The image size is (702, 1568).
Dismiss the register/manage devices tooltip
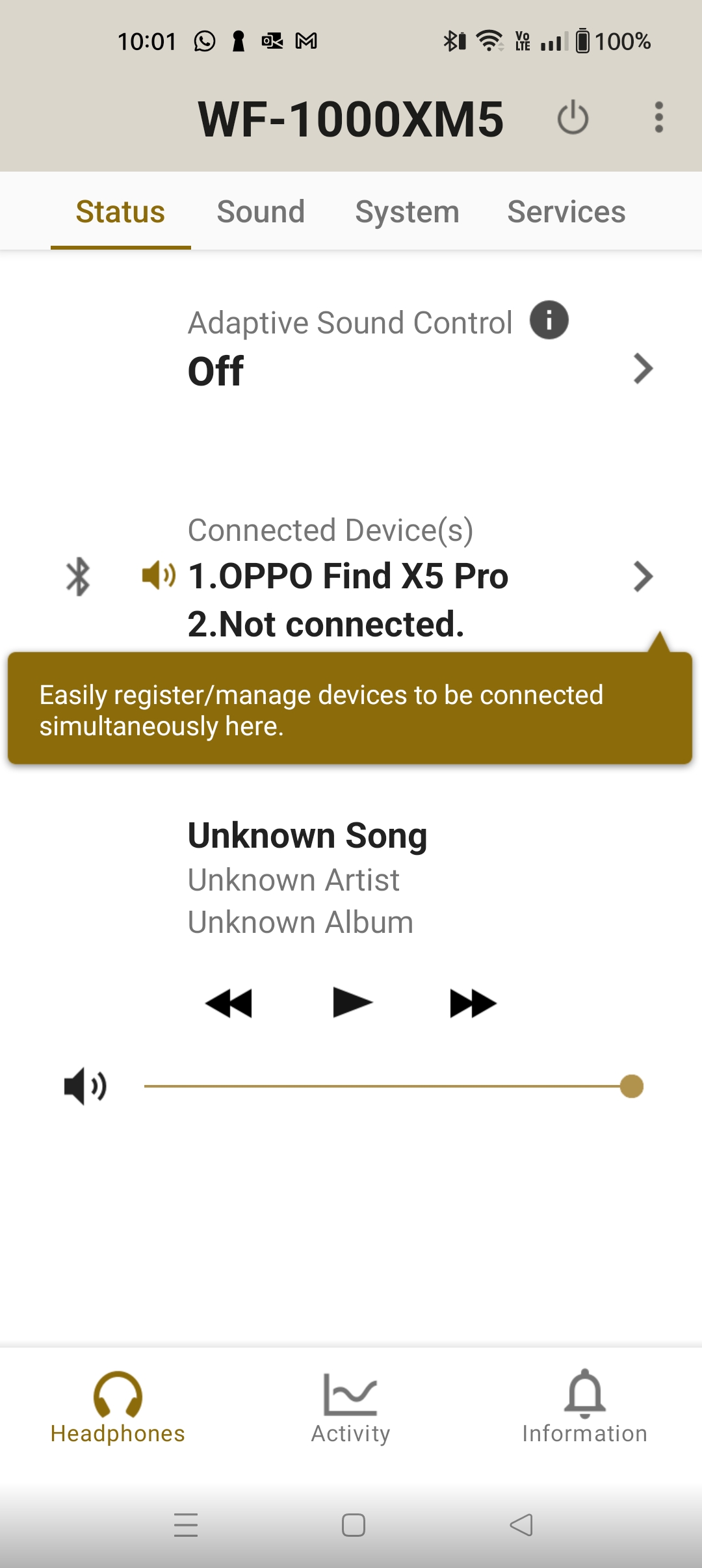click(x=350, y=710)
